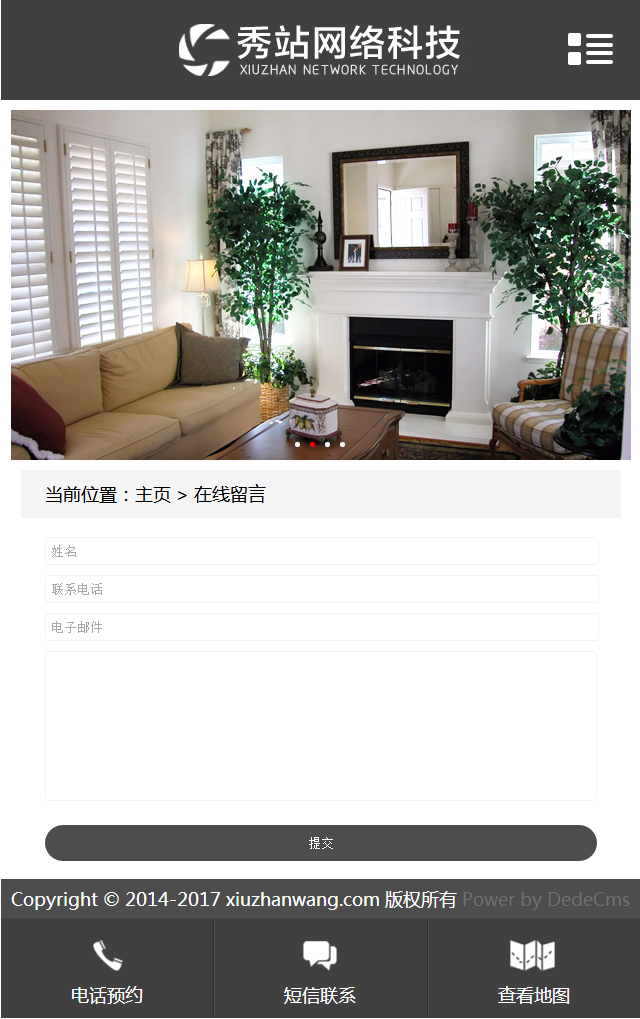
Task: Open the living room banner image
Action: pos(320,285)
